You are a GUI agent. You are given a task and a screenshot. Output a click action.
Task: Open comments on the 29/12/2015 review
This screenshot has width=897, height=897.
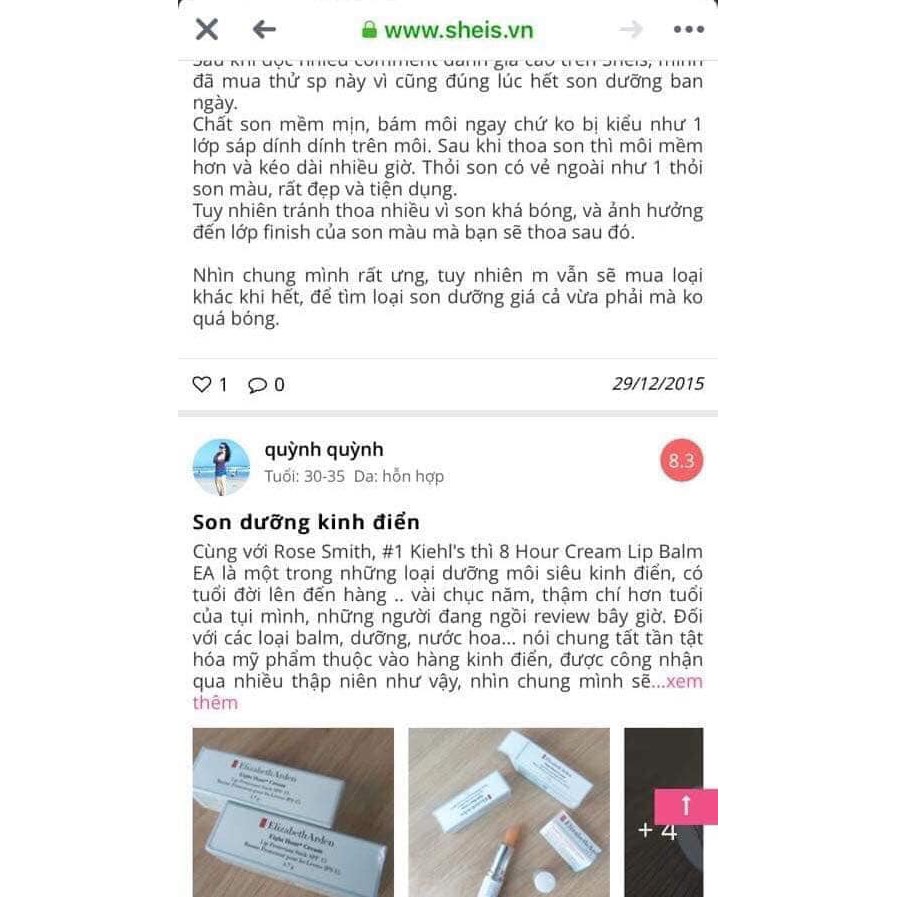tap(259, 384)
